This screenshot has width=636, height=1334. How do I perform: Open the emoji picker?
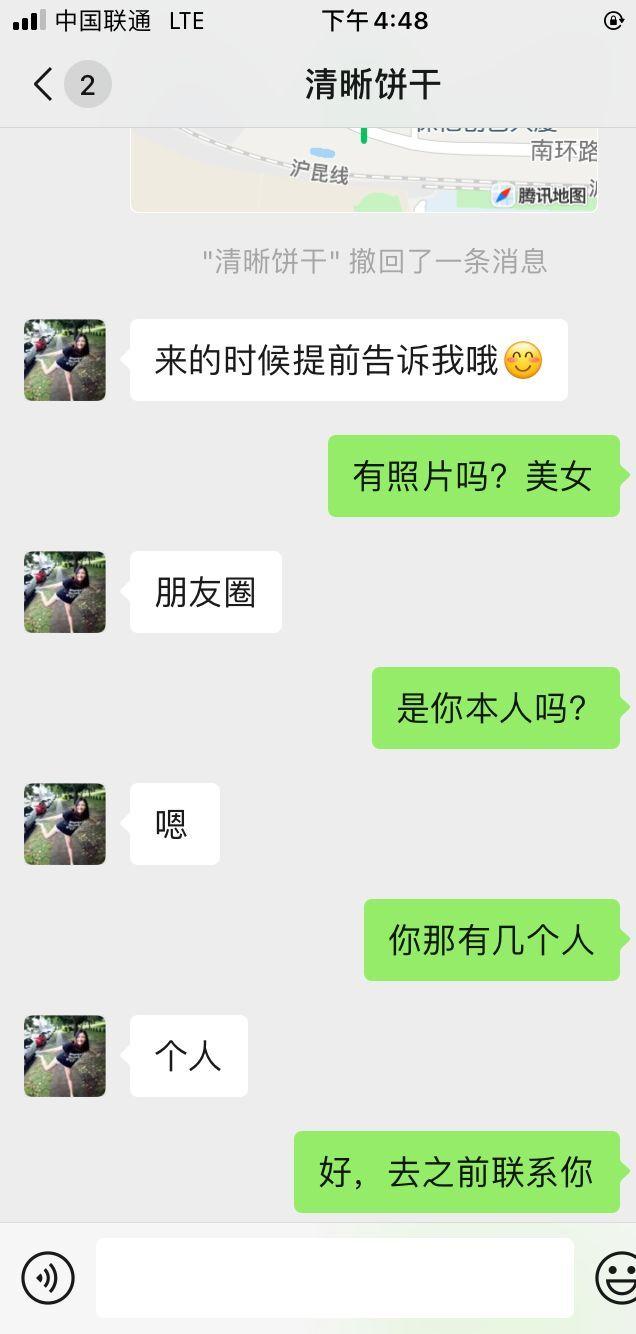tap(617, 1277)
